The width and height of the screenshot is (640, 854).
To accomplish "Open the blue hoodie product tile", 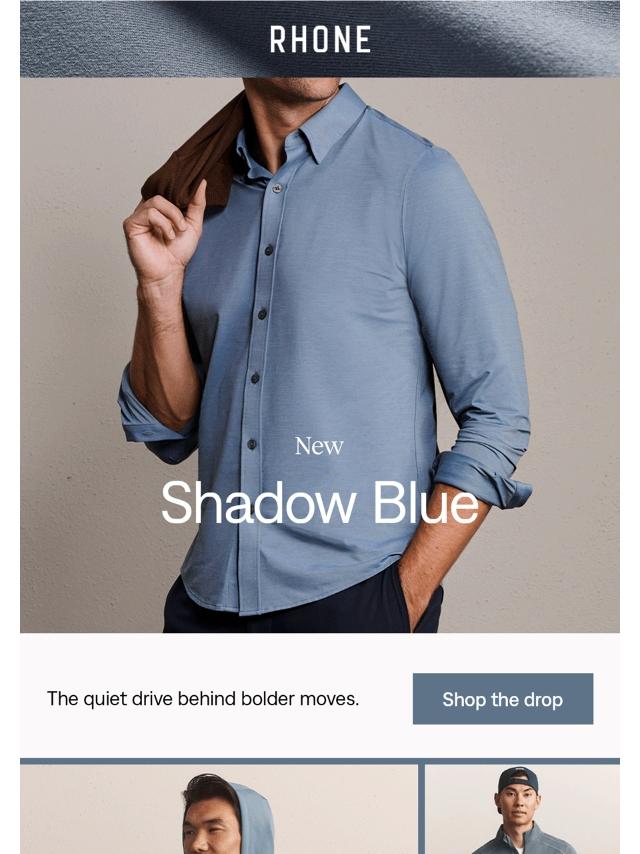I will pyautogui.click(x=219, y=809).
